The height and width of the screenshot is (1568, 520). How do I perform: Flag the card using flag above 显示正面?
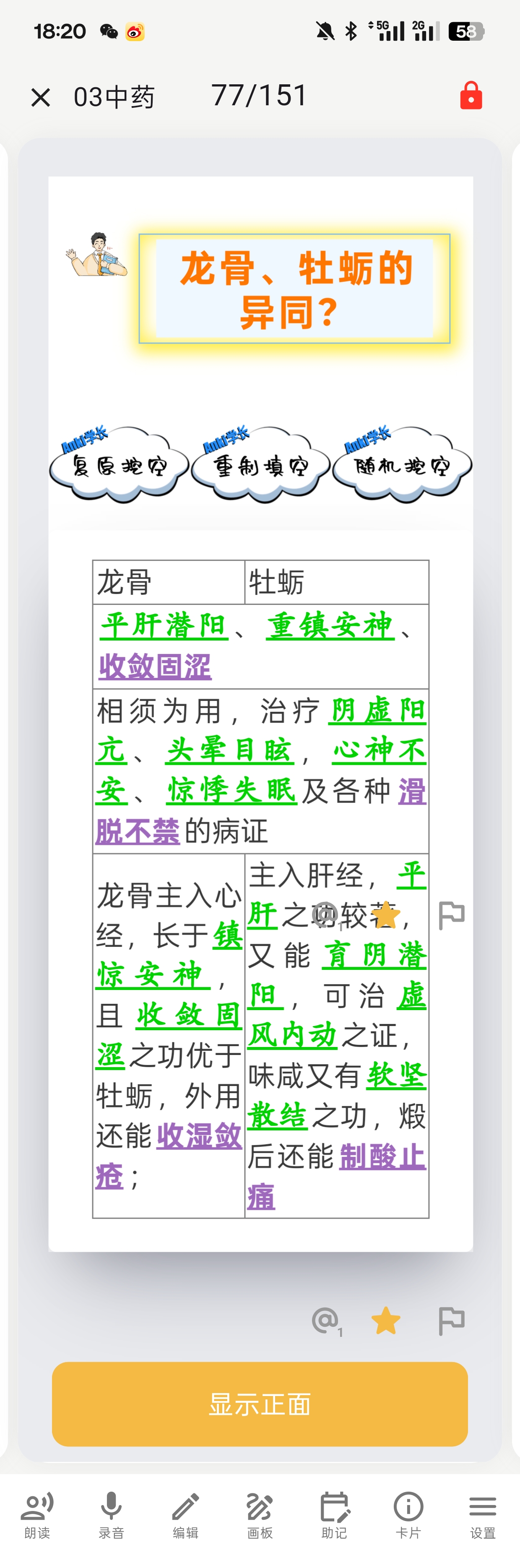(x=451, y=1320)
